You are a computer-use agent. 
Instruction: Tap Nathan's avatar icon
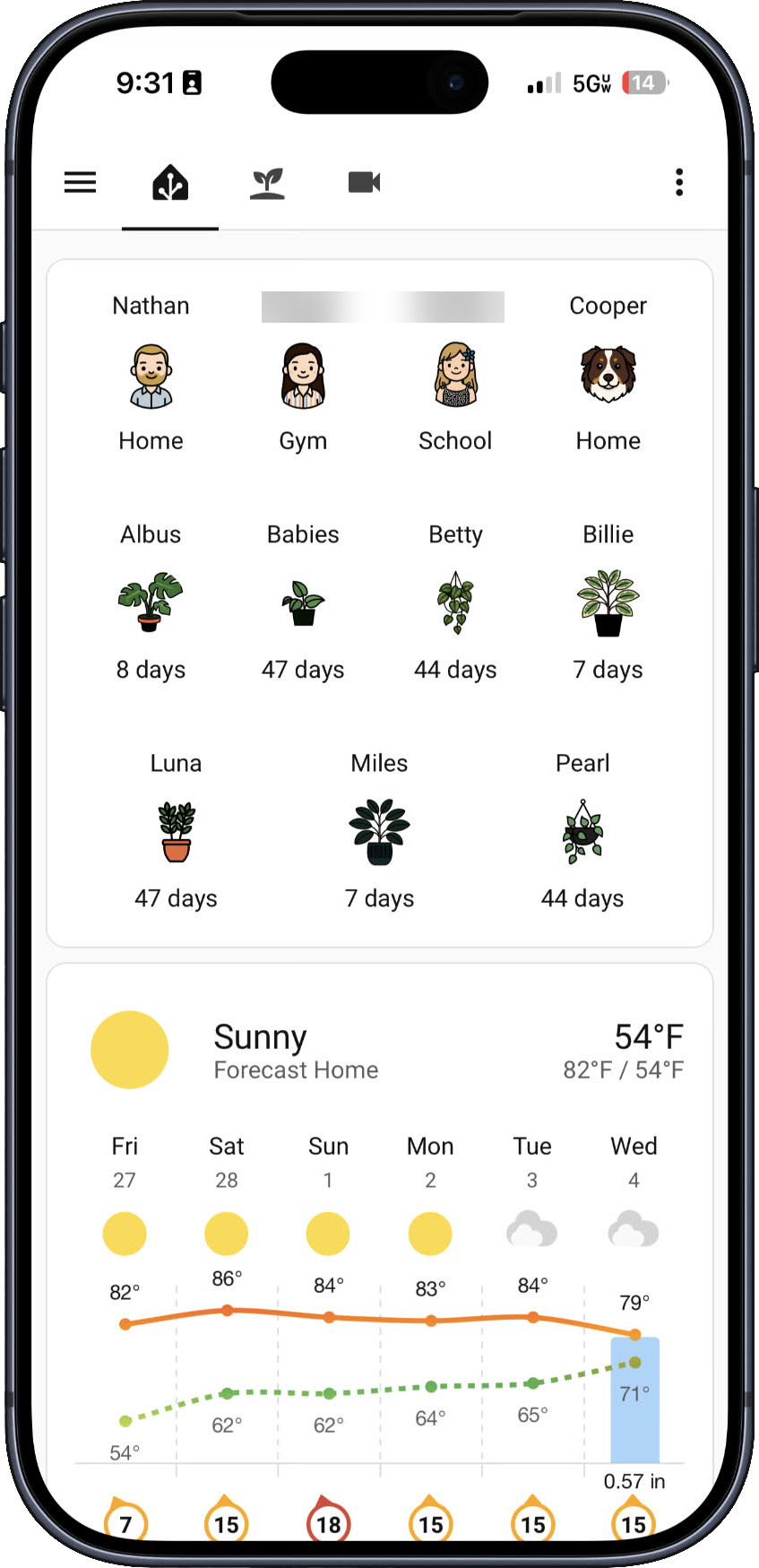(150, 377)
